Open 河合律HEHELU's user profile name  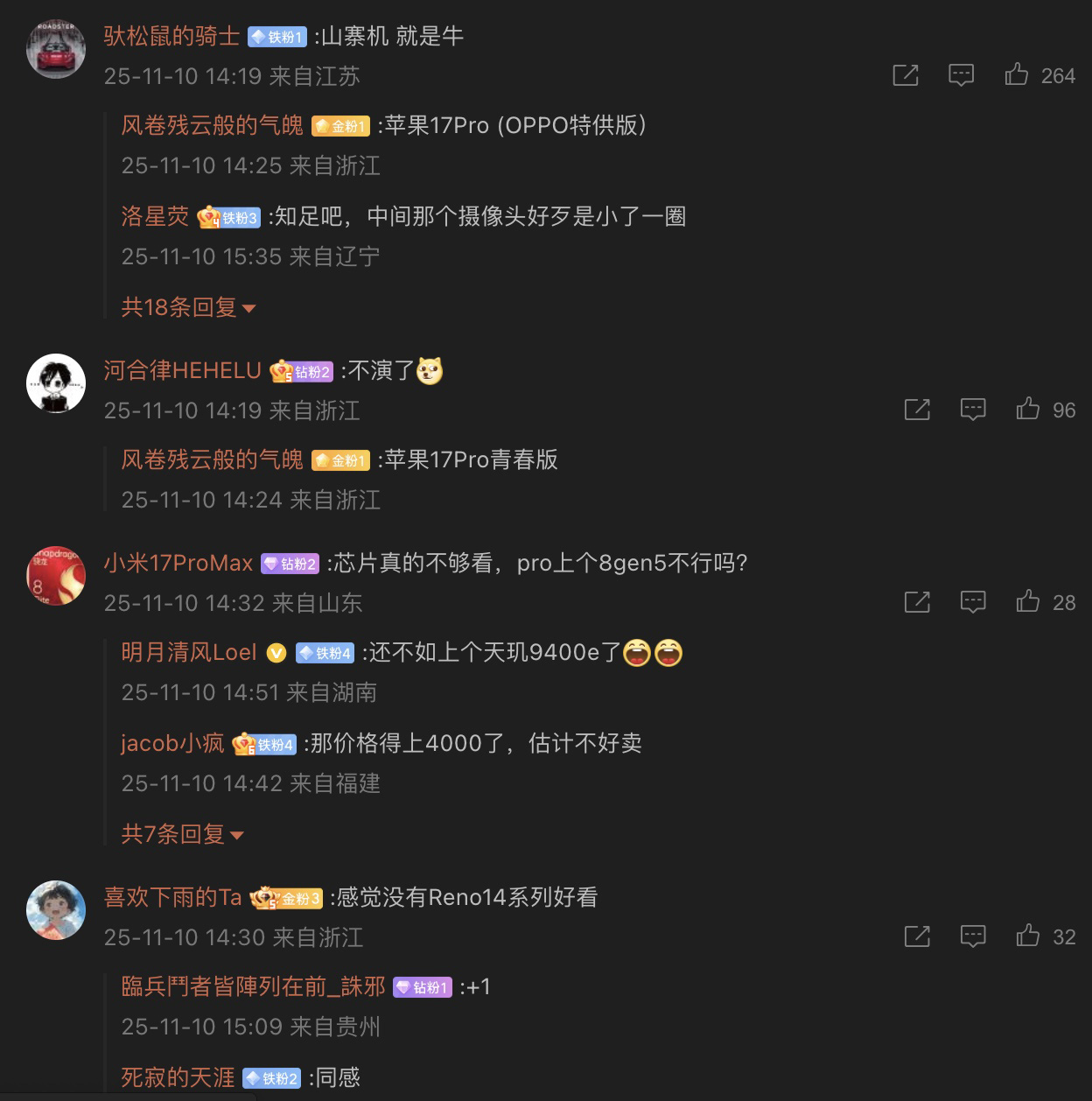[182, 371]
